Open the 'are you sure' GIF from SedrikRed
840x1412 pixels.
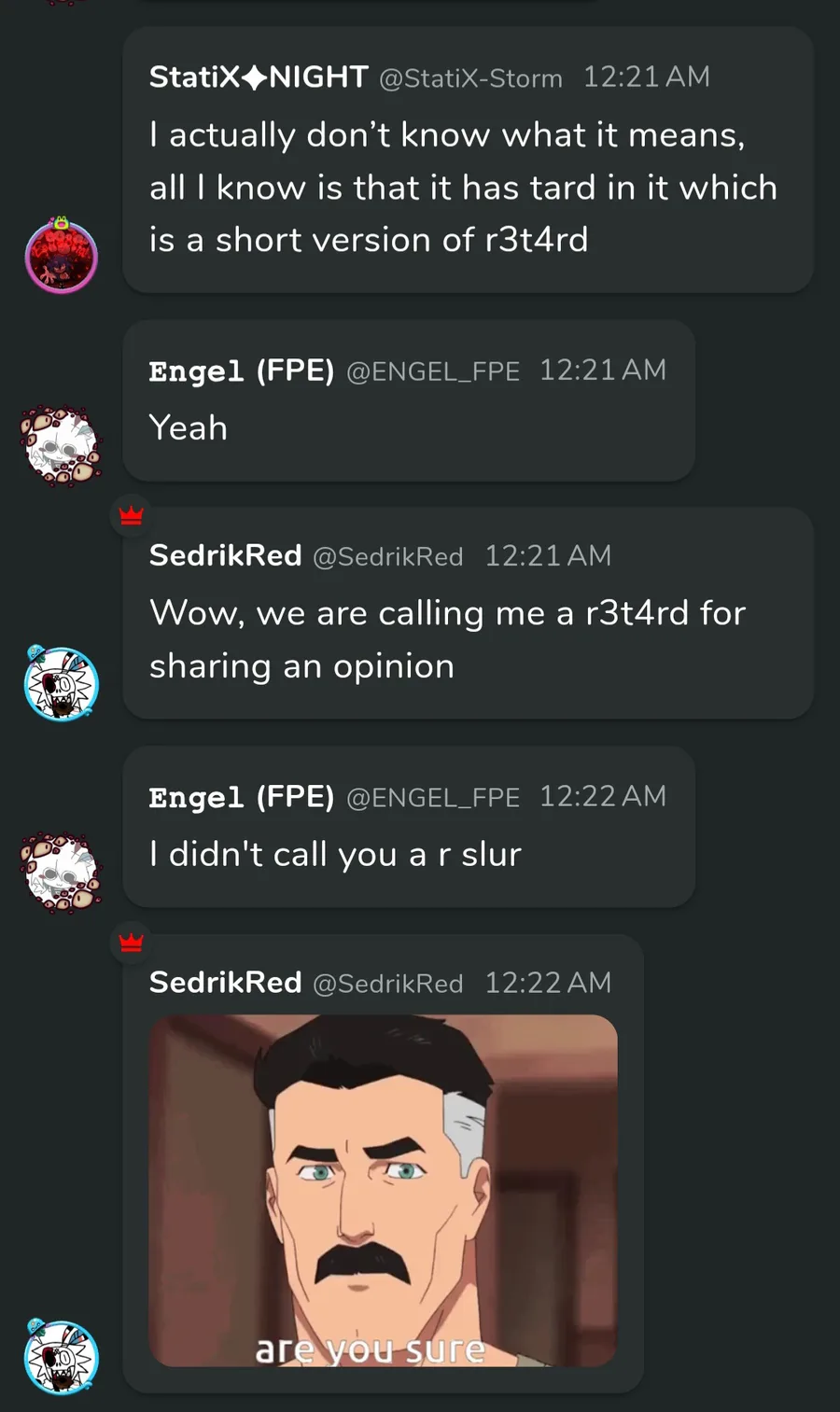point(383,1190)
